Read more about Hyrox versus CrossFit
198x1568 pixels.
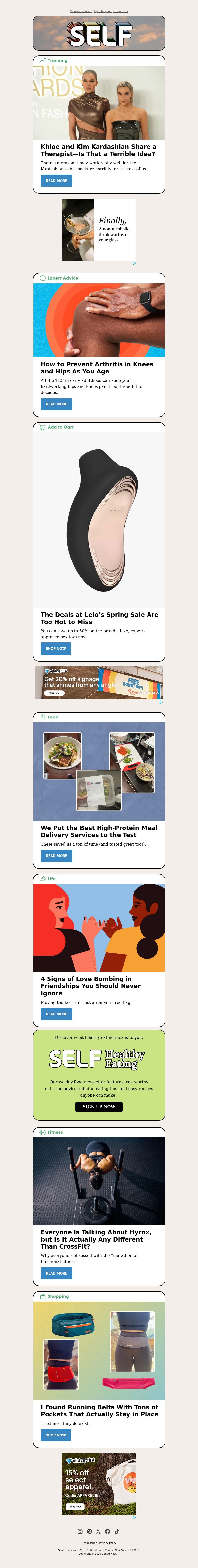[x=56, y=1273]
